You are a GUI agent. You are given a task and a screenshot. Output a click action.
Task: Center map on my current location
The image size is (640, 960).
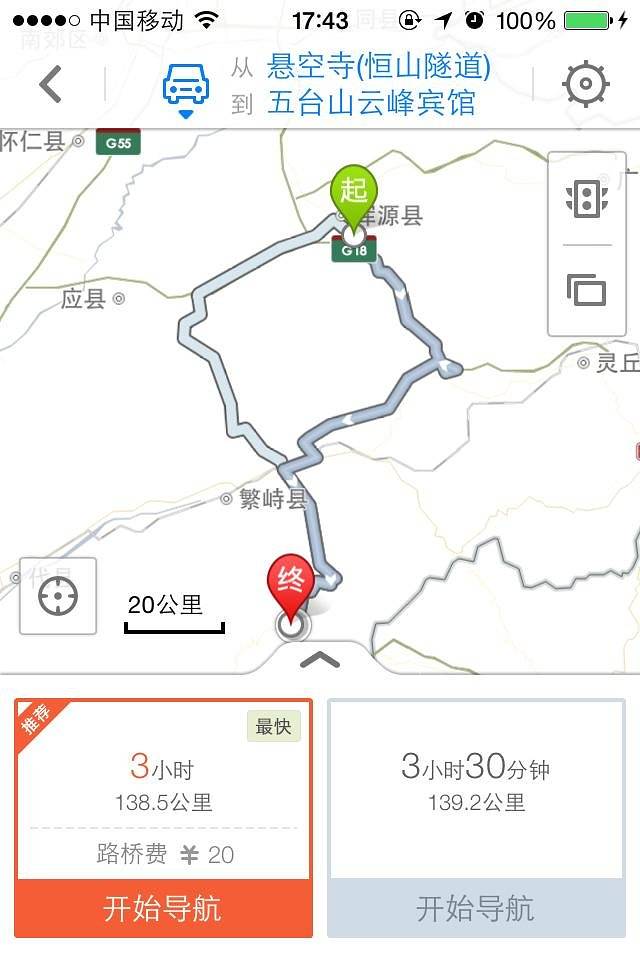[x=58, y=596]
